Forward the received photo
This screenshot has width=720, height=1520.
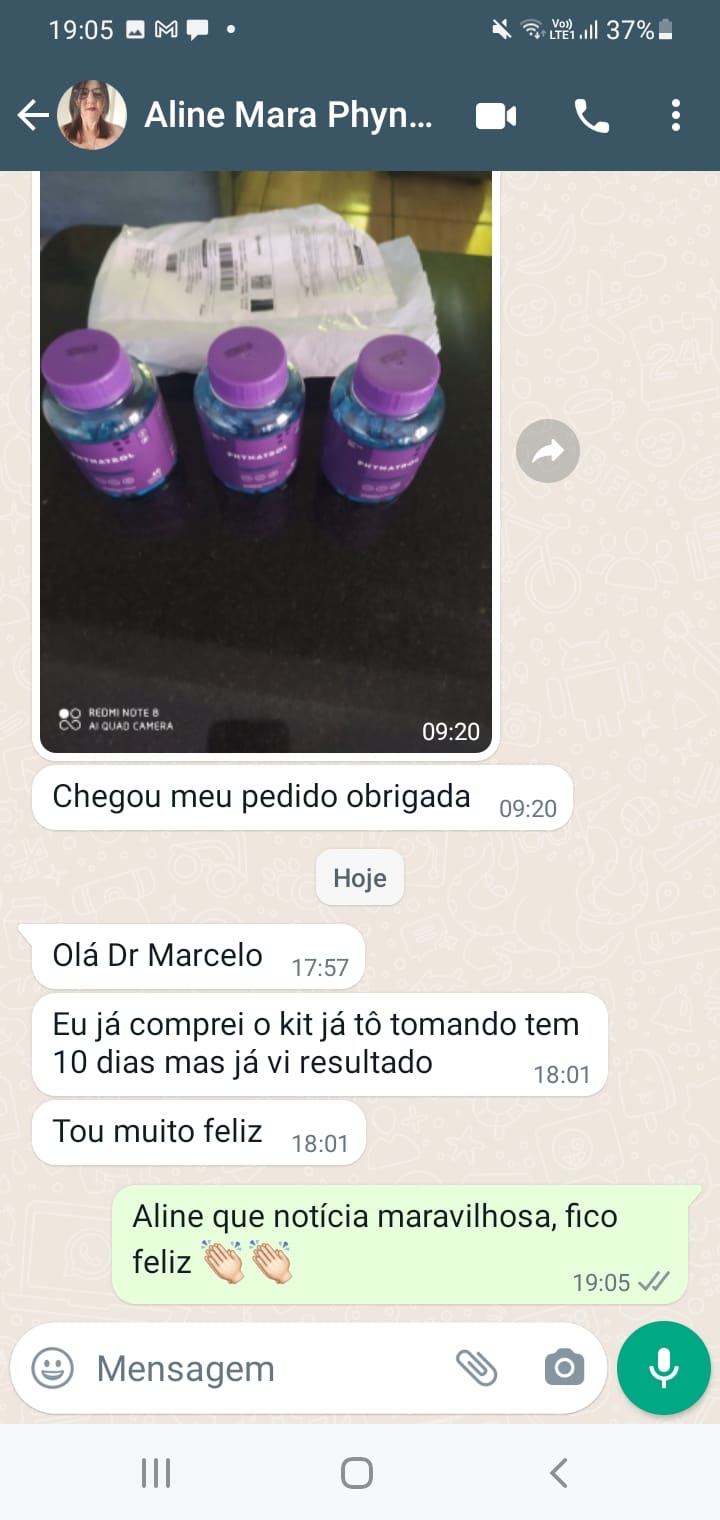[548, 453]
